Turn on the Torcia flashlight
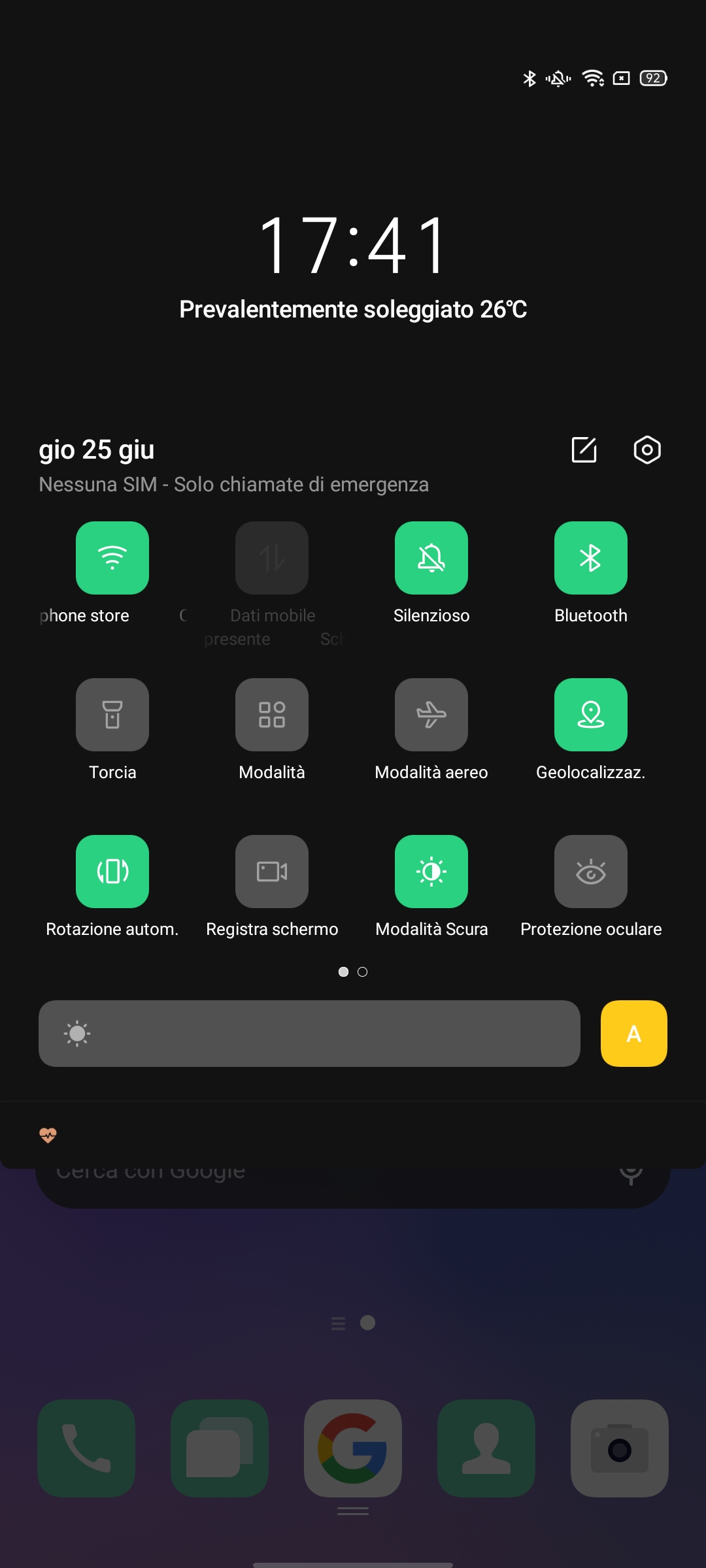Screen dimensions: 706x1568 point(112,715)
